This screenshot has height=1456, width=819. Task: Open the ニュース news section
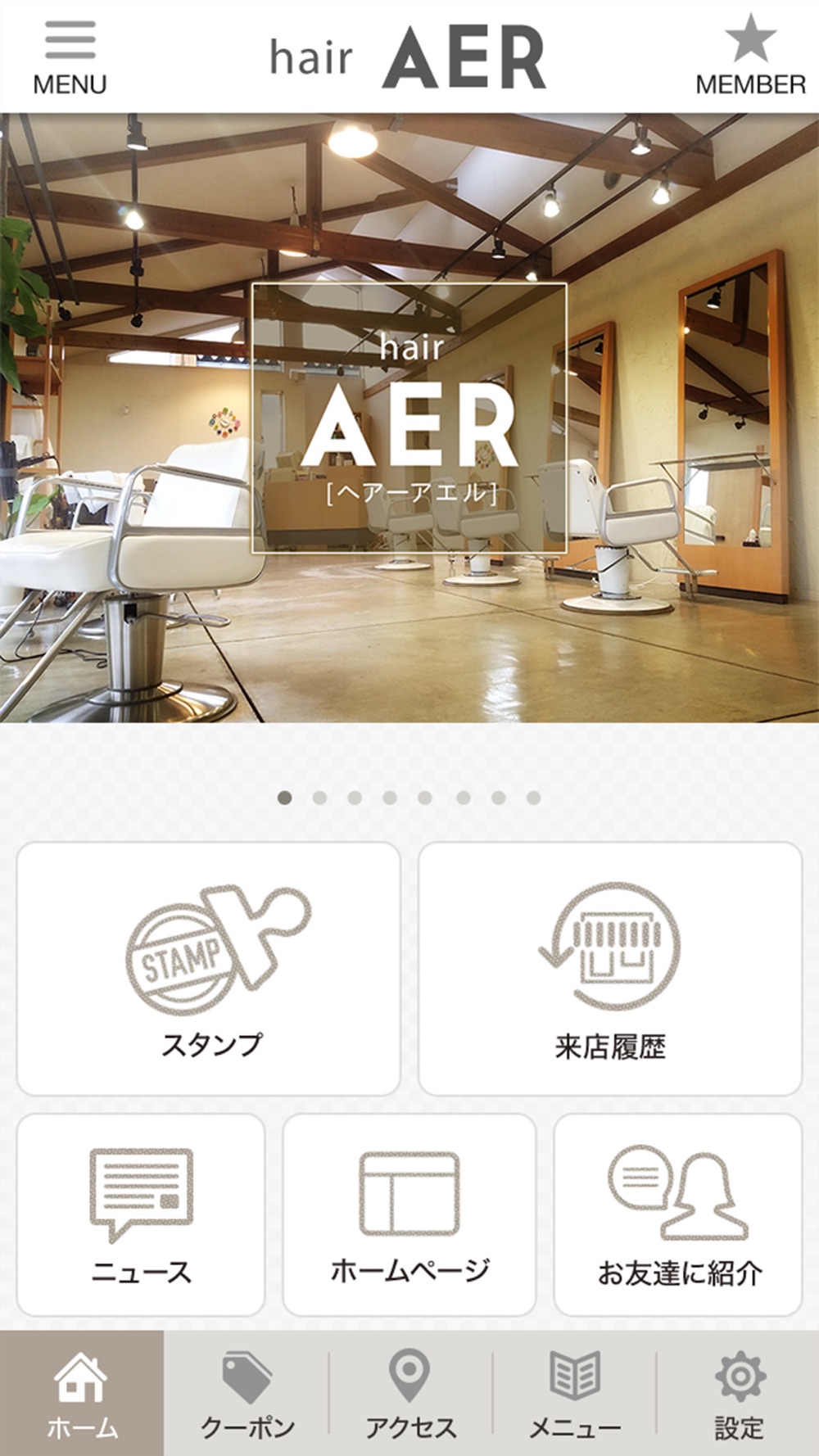(141, 1214)
